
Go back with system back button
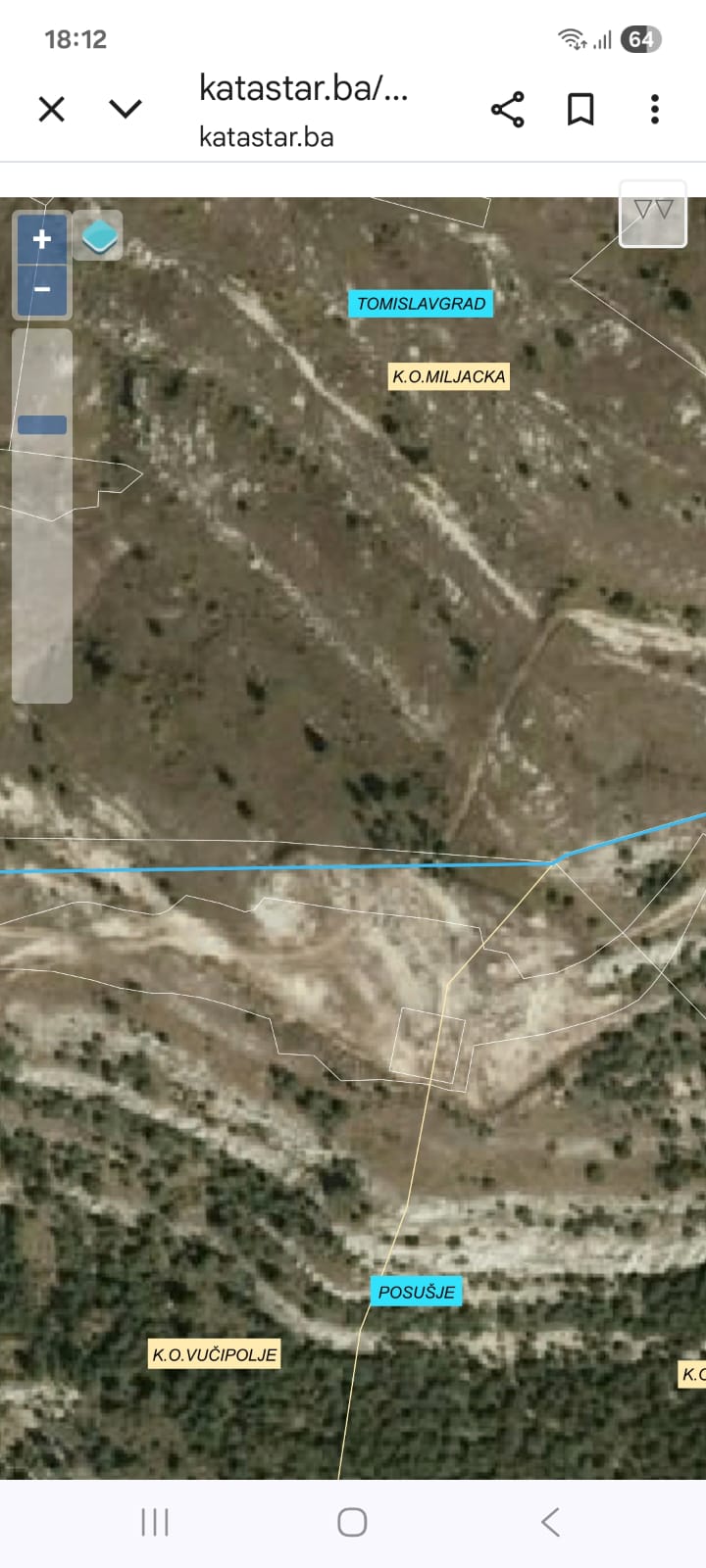[550, 1522]
